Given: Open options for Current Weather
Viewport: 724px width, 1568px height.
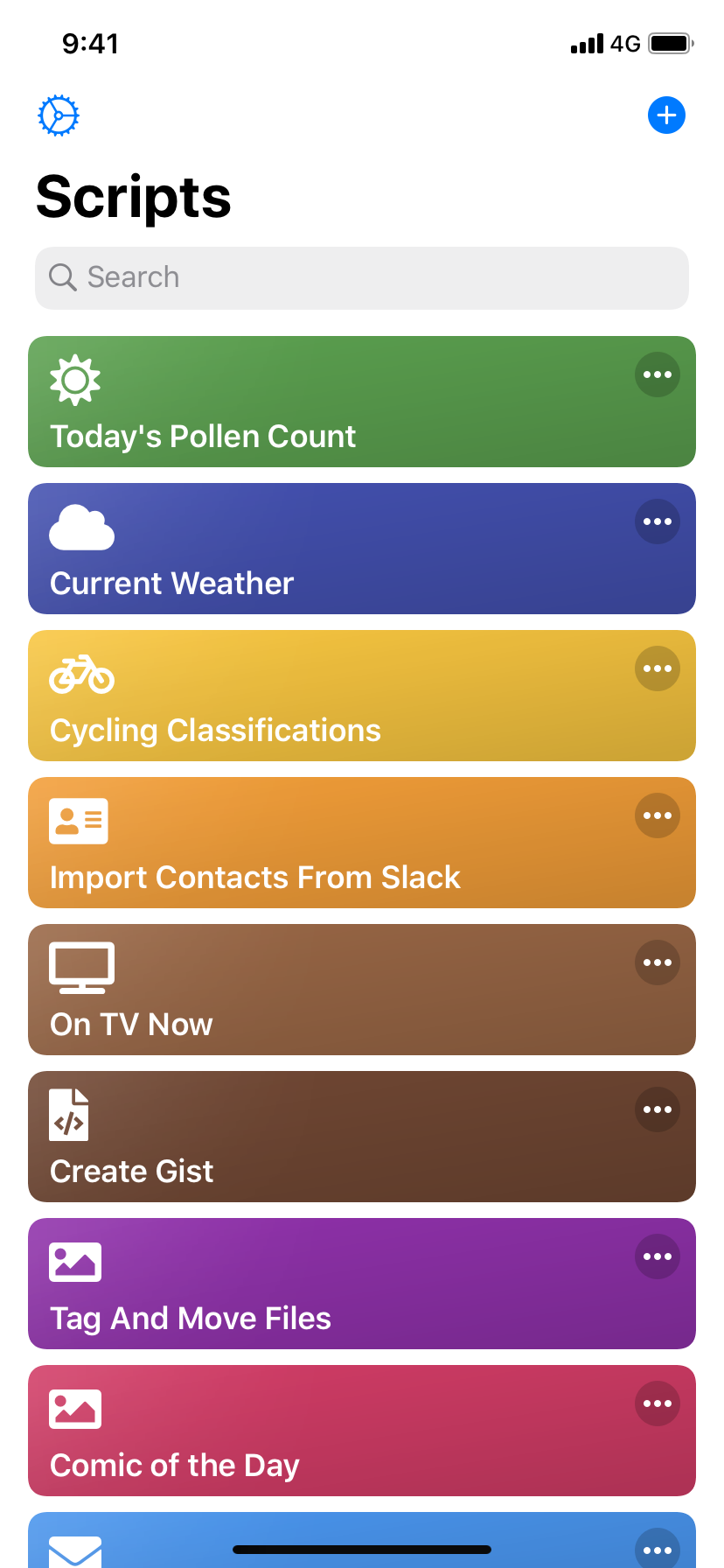Looking at the screenshot, I should [x=658, y=522].
